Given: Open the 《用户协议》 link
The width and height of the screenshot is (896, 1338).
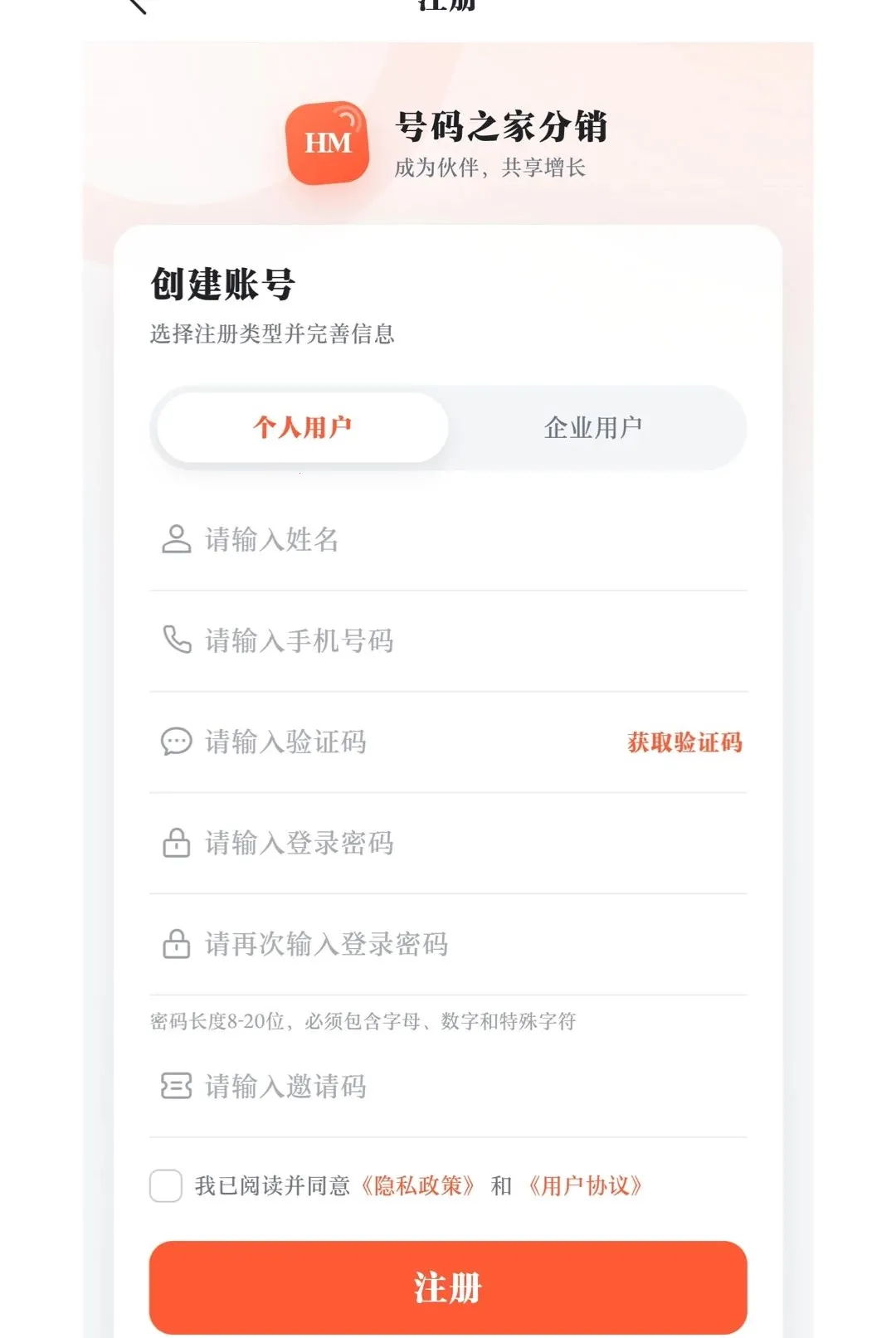Looking at the screenshot, I should [x=586, y=1185].
